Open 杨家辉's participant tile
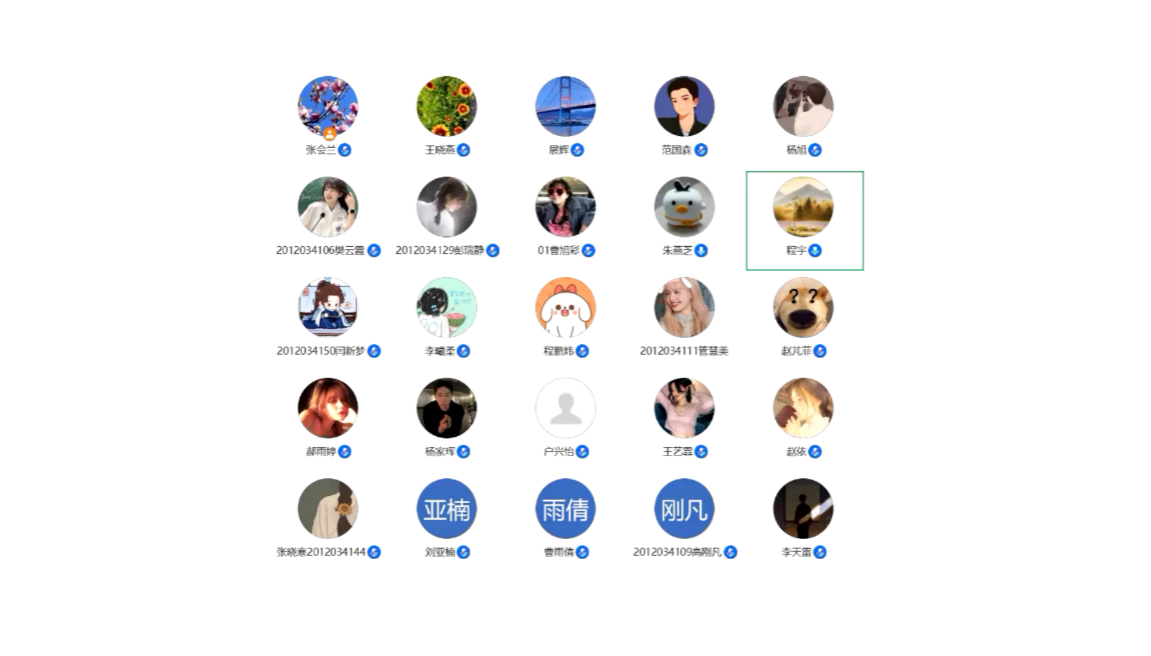This screenshot has height=656, width=1151. pyautogui.click(x=446, y=408)
